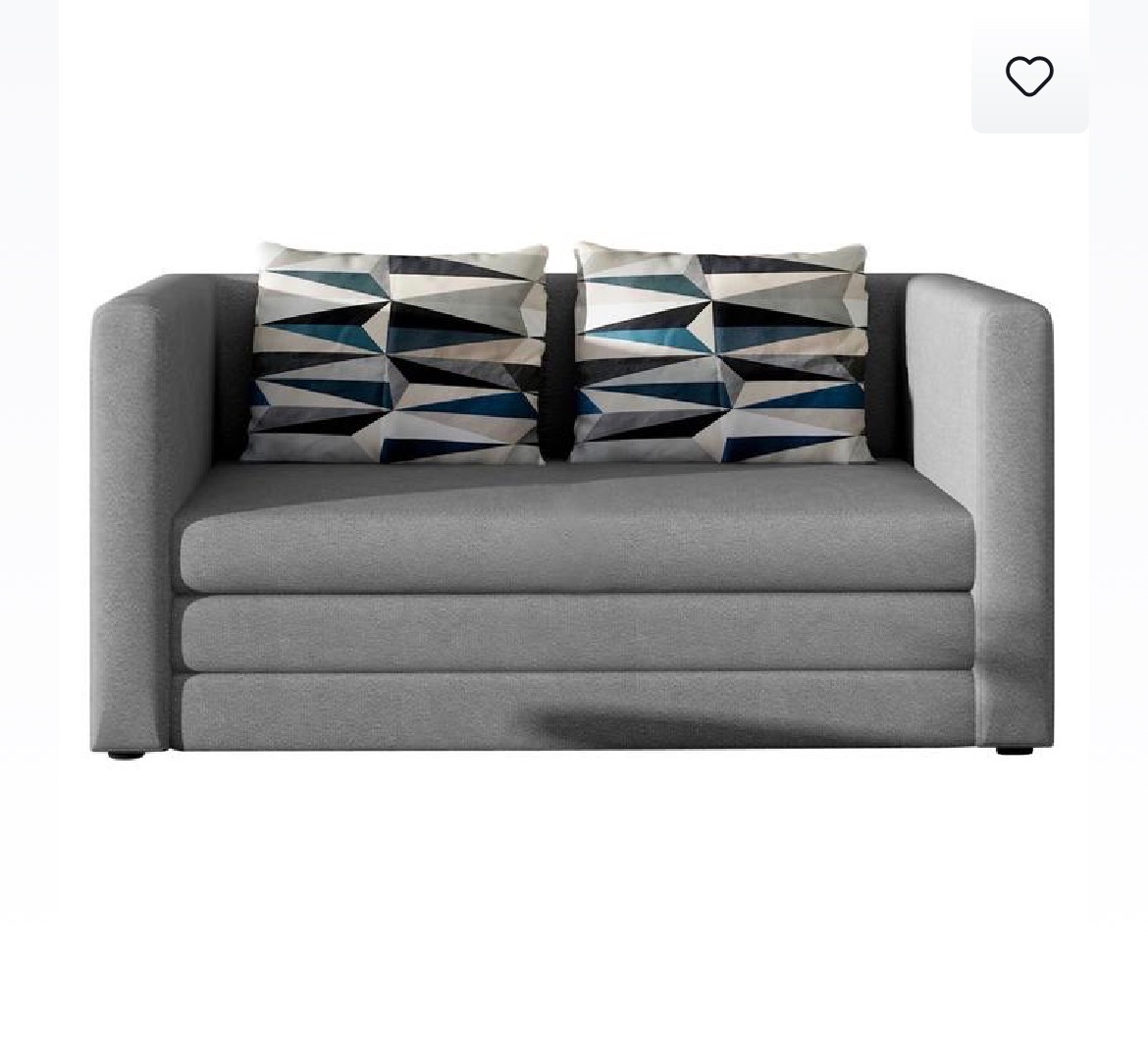Viewport: 1148px width, 1053px height.
Task: Add the grey sofa to favorites
Action: click(1029, 77)
